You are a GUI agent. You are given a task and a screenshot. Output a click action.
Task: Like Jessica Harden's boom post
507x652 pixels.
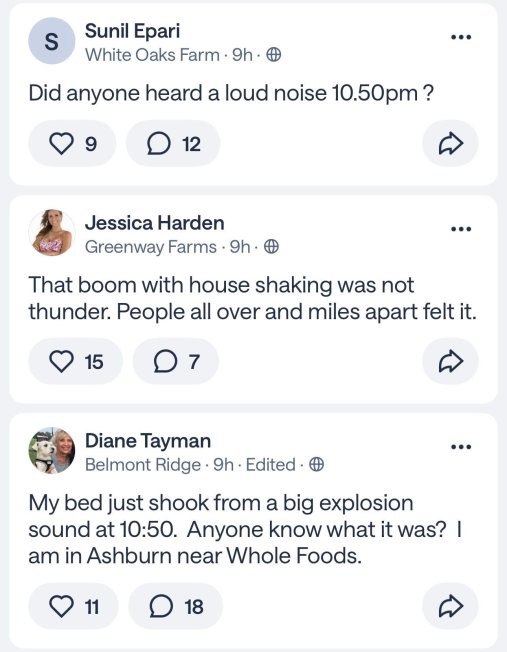(x=75, y=361)
